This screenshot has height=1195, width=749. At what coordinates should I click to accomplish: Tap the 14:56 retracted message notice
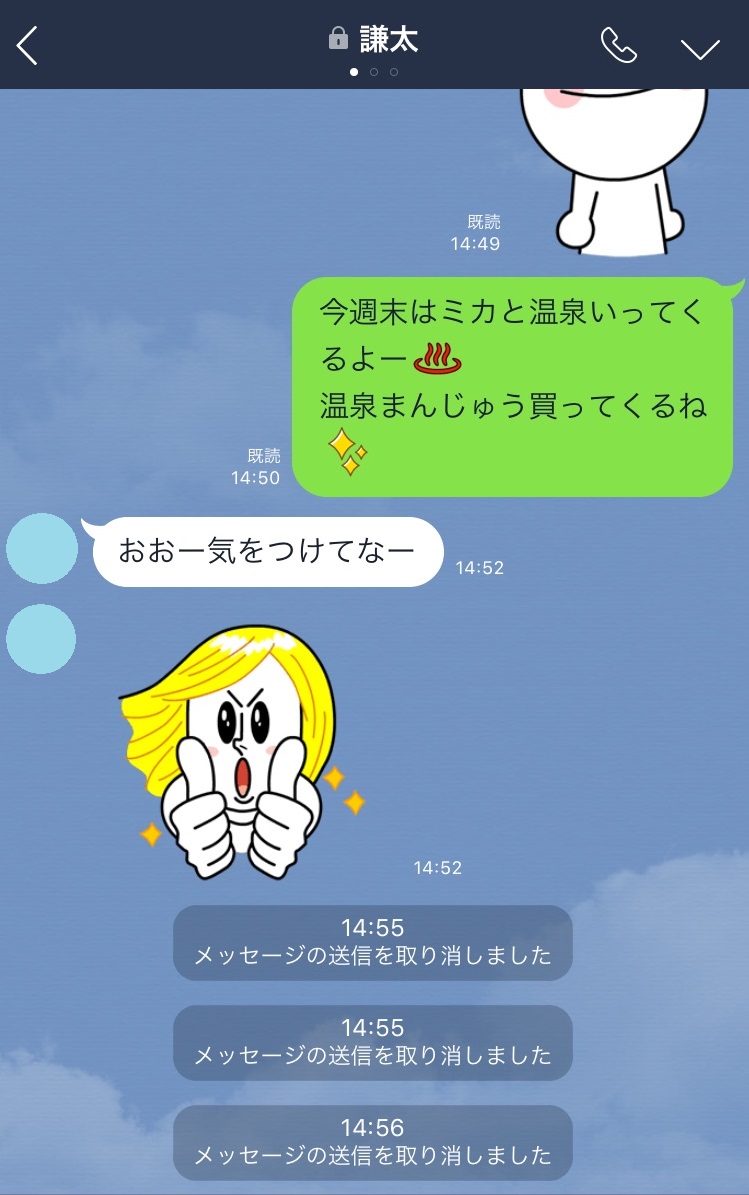pos(373,1143)
